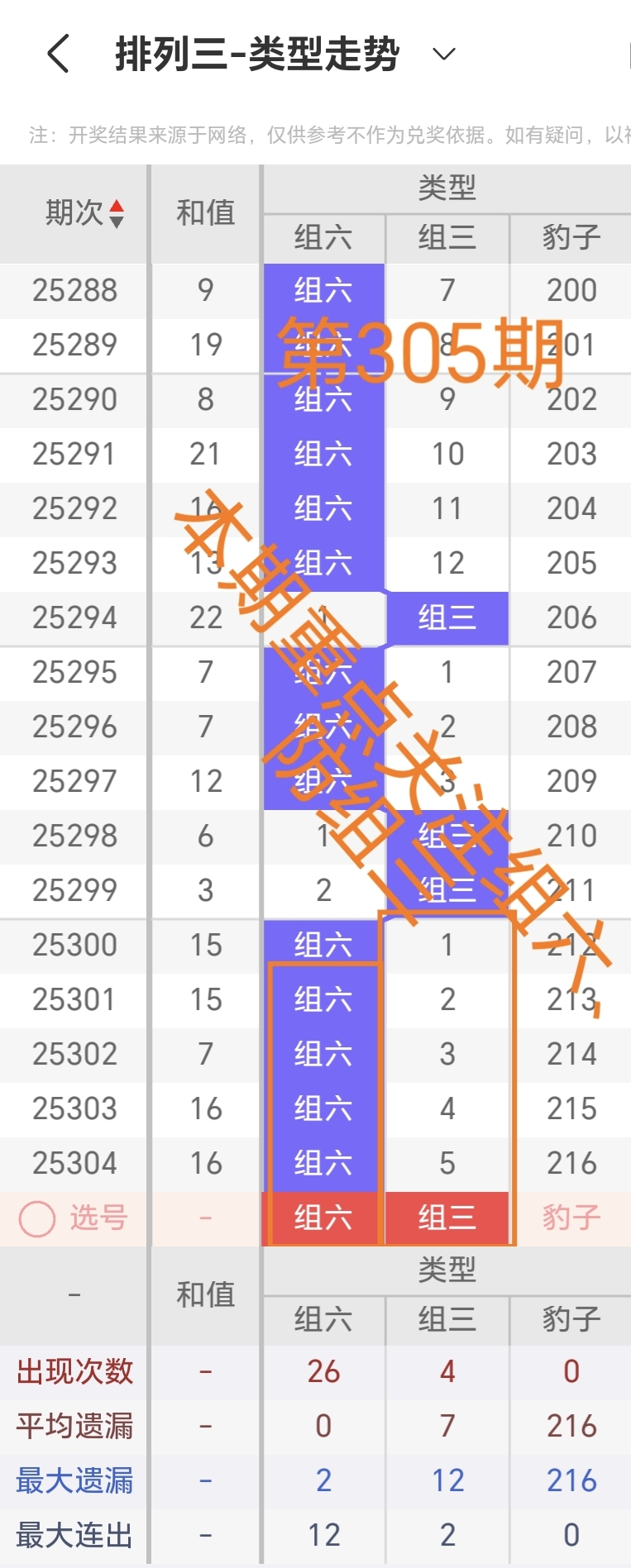Screen dimensions: 631x1568
Task: Click the disclaimer note below the title
Action: coord(314,129)
